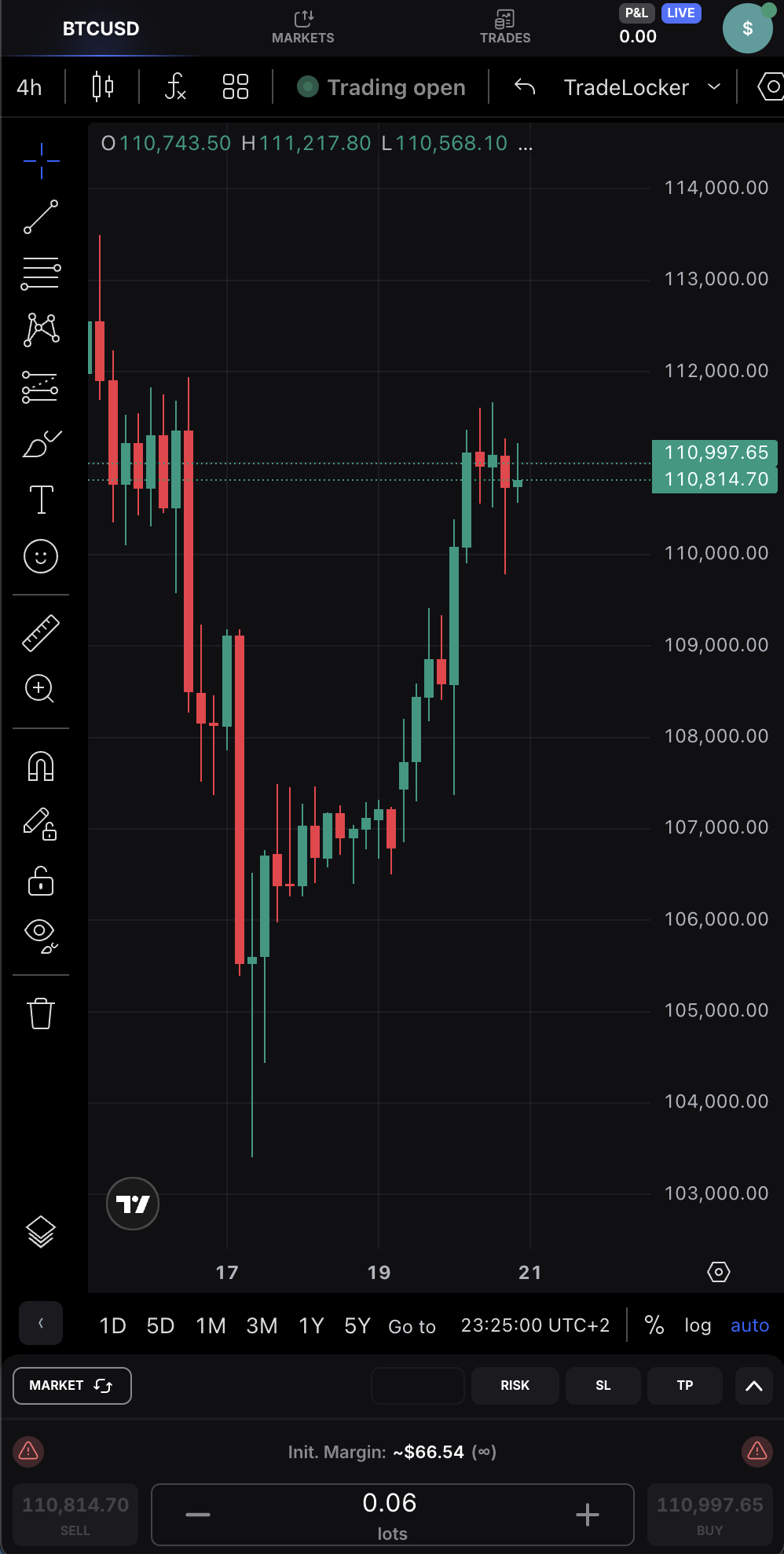The image size is (784, 1554).
Task: Select the text annotation tool
Action: click(40, 499)
